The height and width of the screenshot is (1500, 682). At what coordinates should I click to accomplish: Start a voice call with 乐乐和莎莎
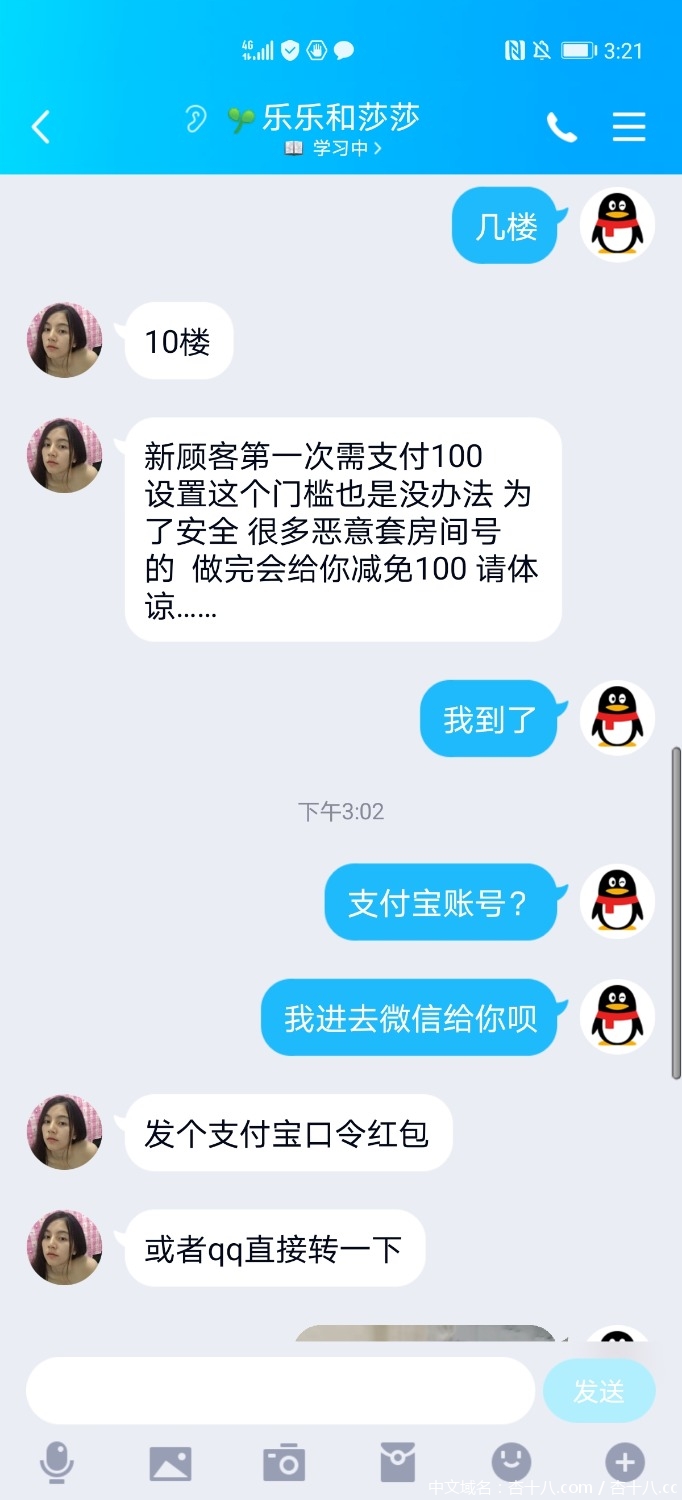pos(561,127)
